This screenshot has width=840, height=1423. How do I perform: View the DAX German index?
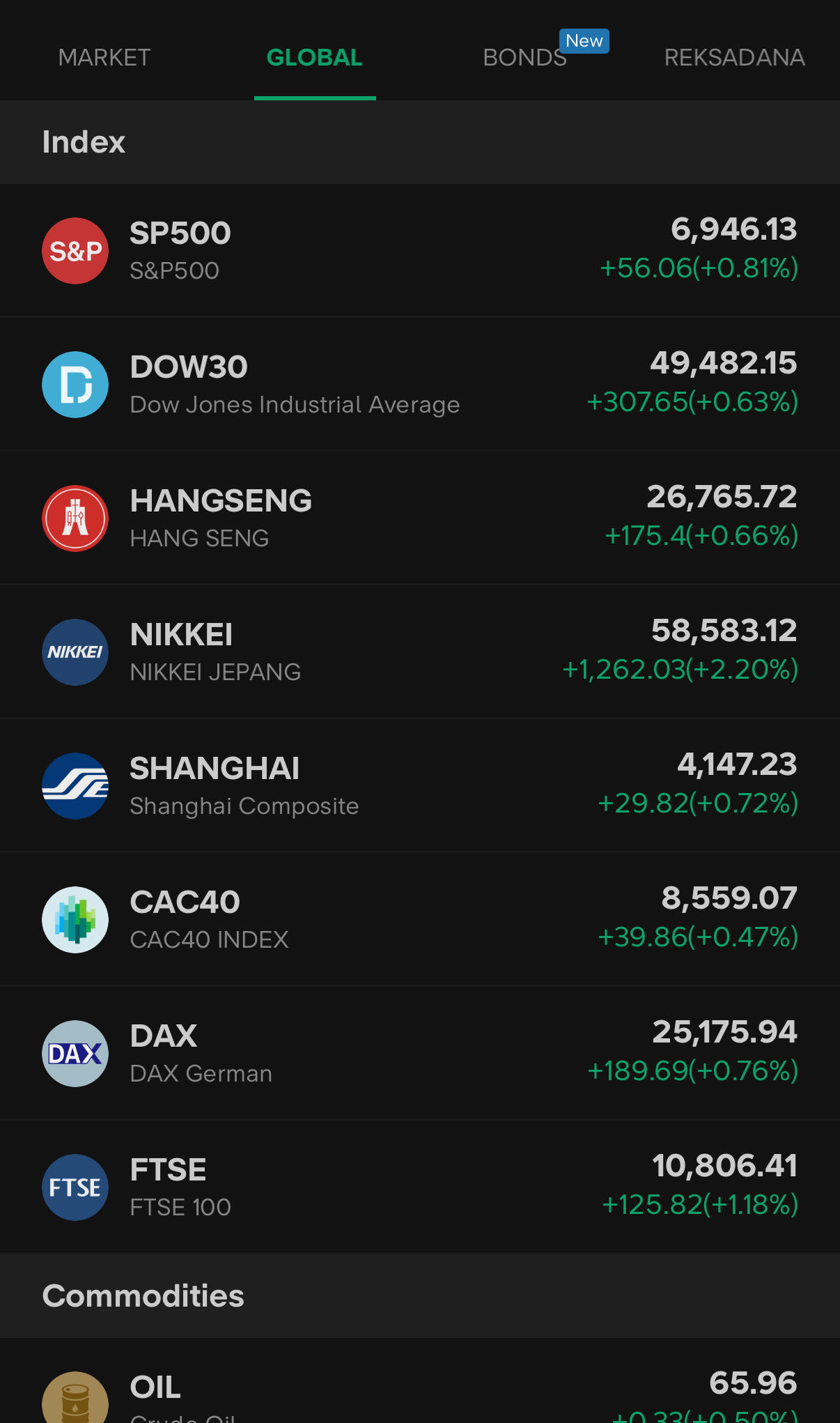coord(419,1054)
